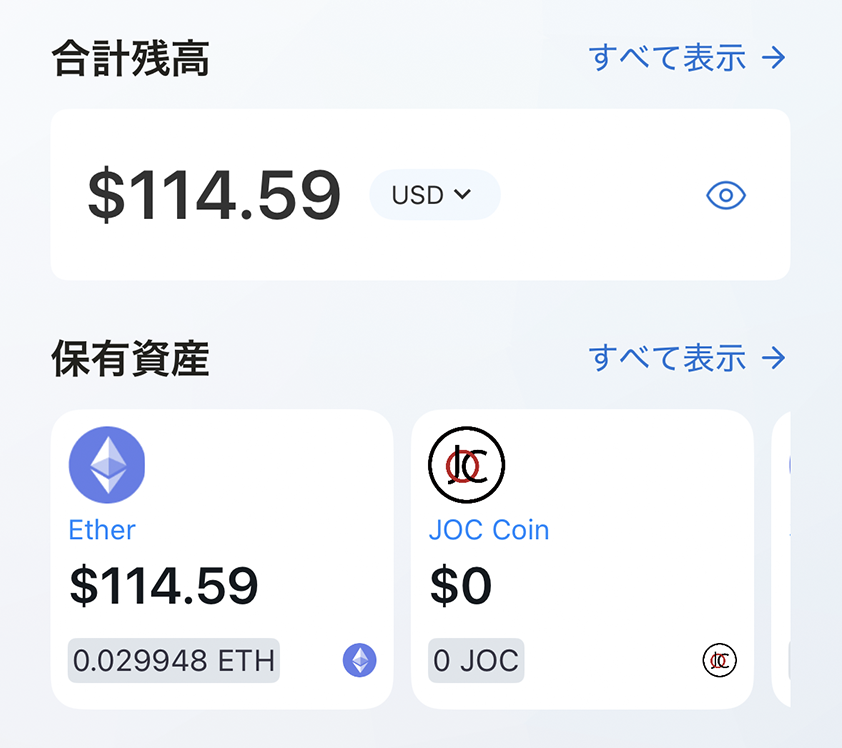This screenshot has height=748, width=842.
Task: Show all for 合計残高 section
Action: [687, 58]
